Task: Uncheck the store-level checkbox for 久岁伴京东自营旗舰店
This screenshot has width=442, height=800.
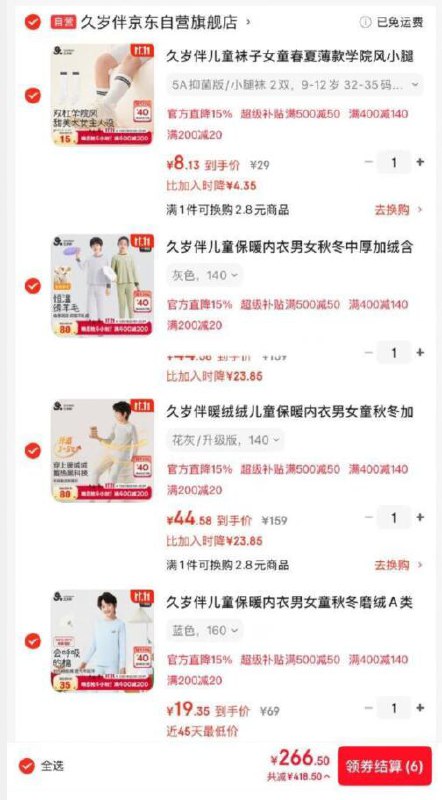Action: (x=33, y=22)
